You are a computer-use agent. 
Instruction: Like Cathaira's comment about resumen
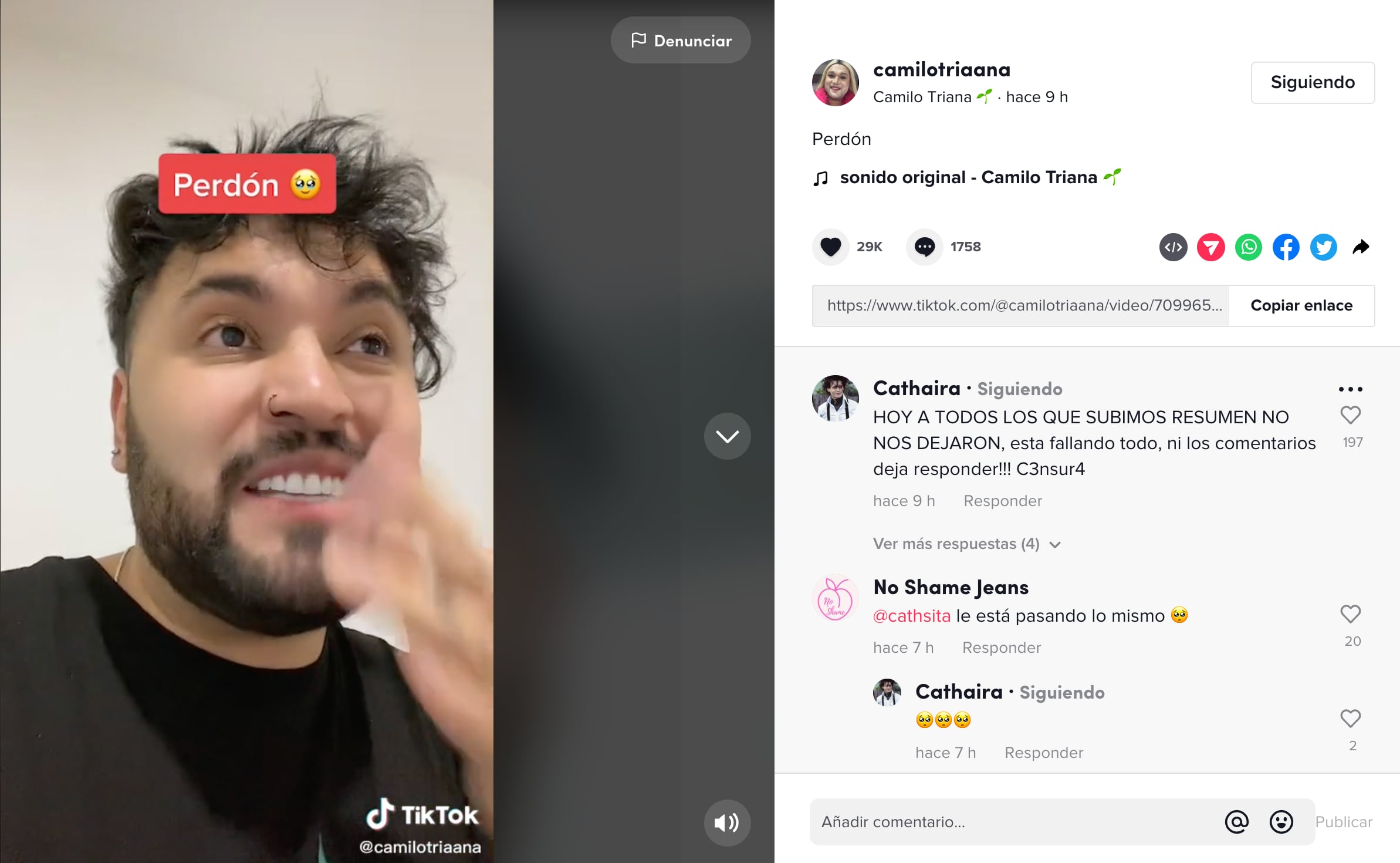[1350, 416]
